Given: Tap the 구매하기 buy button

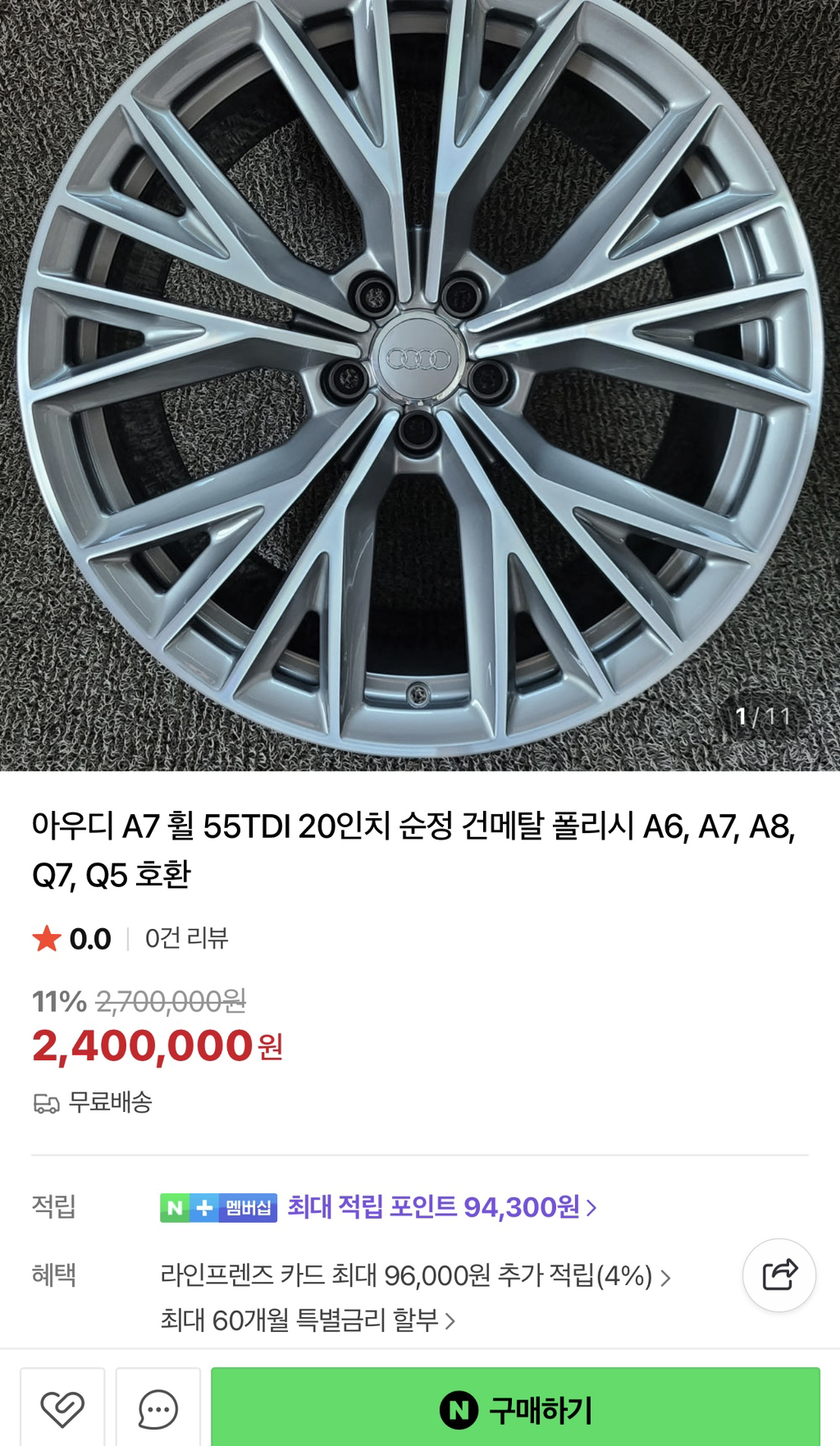Looking at the screenshot, I should pos(515,1408).
